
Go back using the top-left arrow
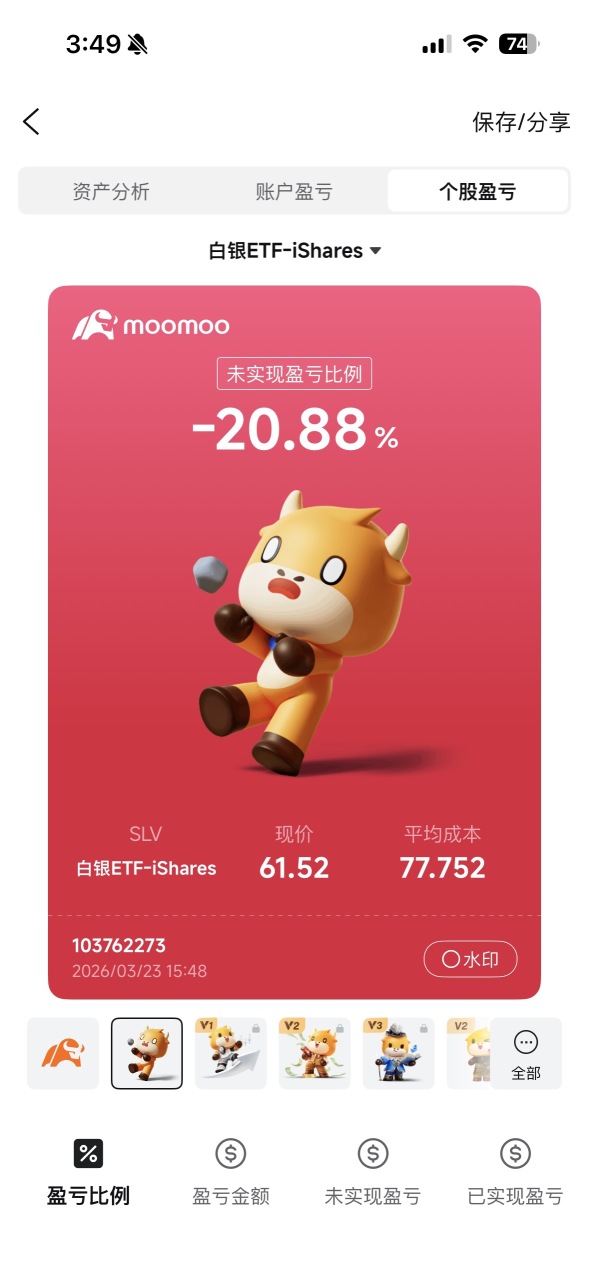(32, 122)
